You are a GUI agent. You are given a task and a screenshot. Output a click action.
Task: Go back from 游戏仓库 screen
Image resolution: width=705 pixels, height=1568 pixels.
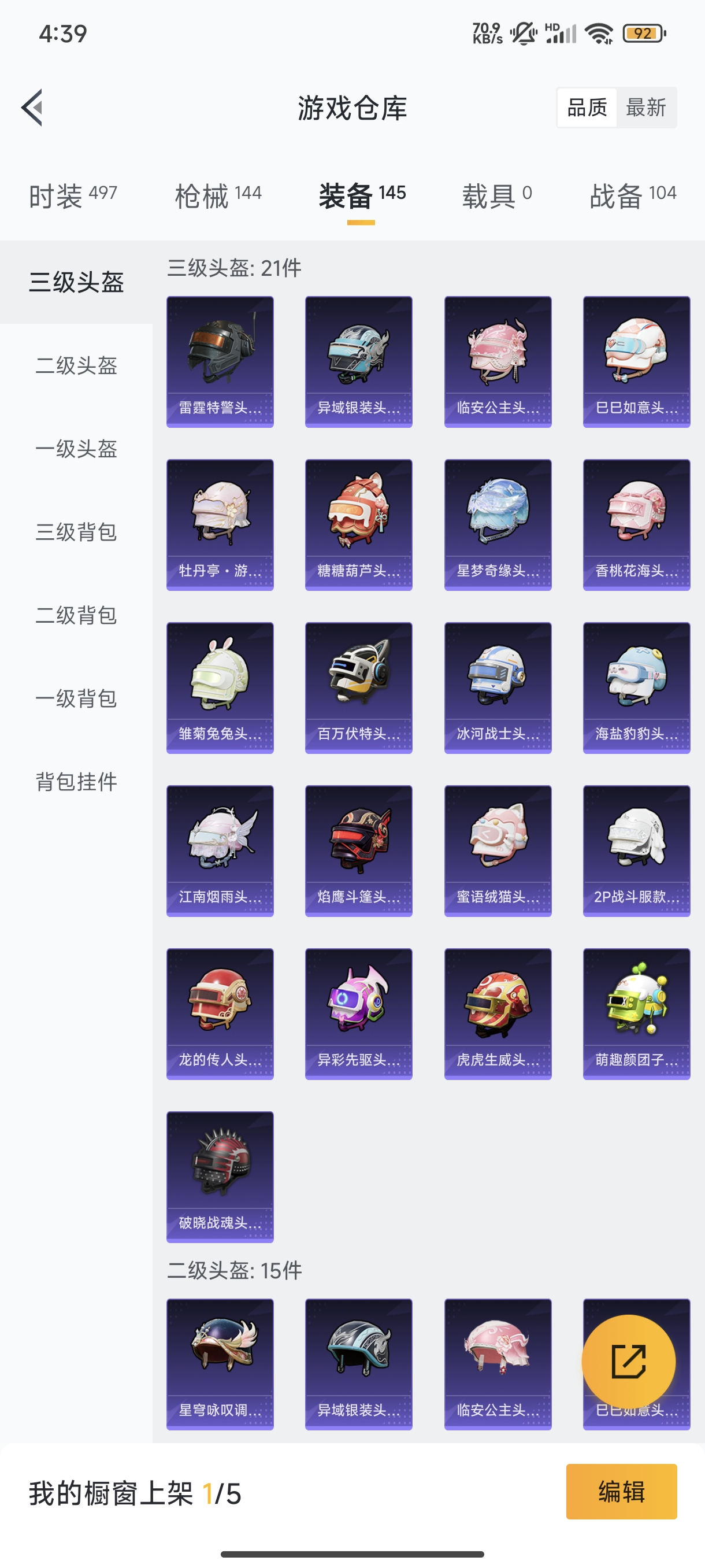32,107
